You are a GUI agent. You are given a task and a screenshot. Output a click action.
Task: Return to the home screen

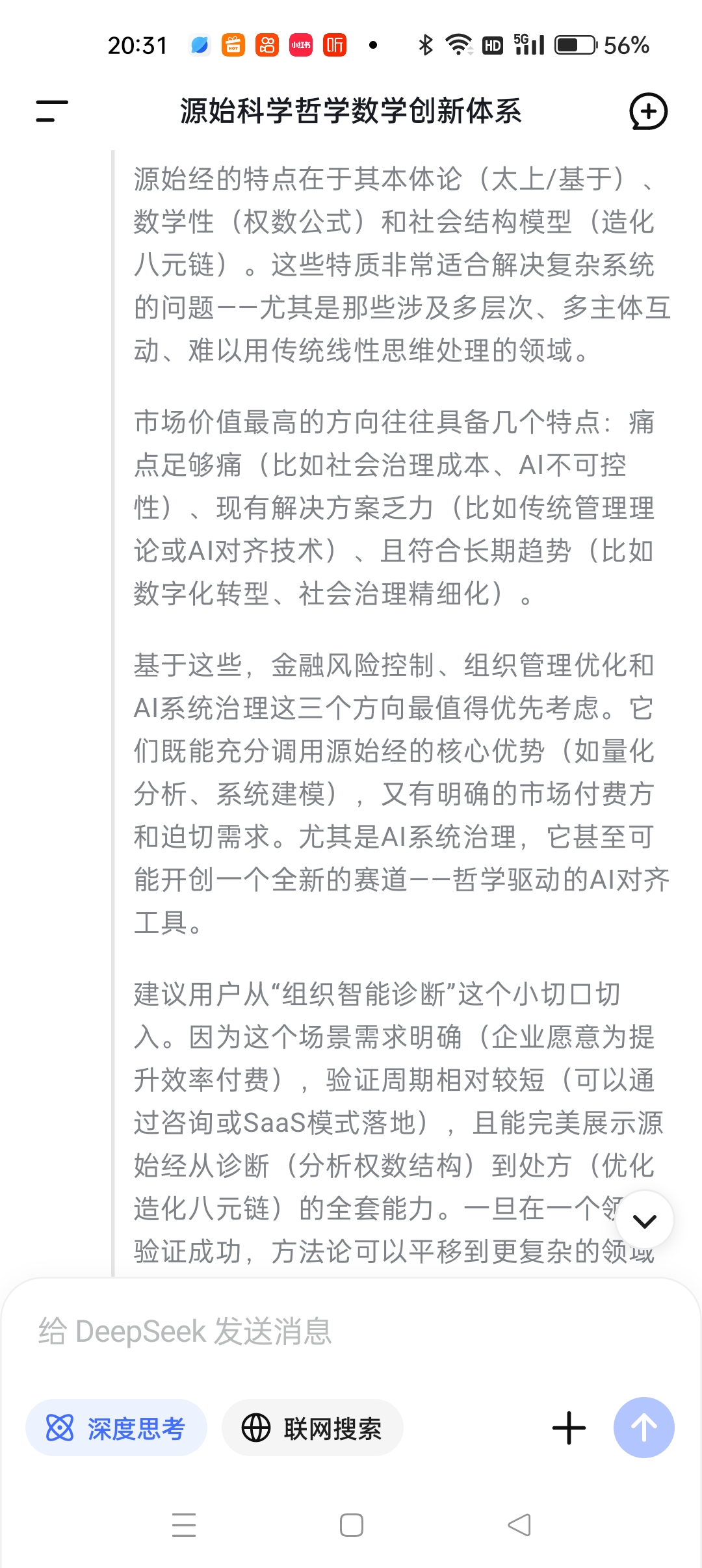point(352,1525)
